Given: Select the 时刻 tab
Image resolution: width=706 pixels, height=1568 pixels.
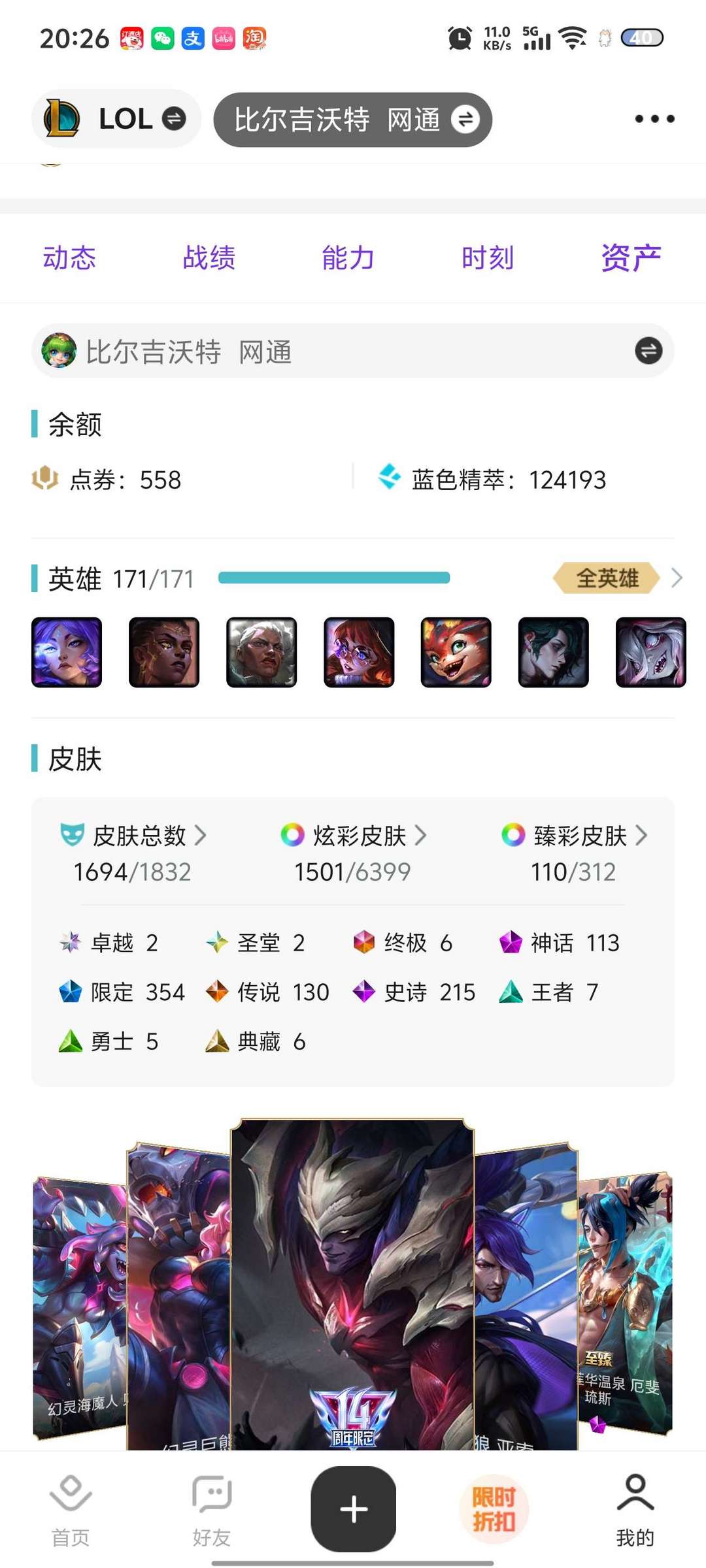Looking at the screenshot, I should [x=488, y=257].
